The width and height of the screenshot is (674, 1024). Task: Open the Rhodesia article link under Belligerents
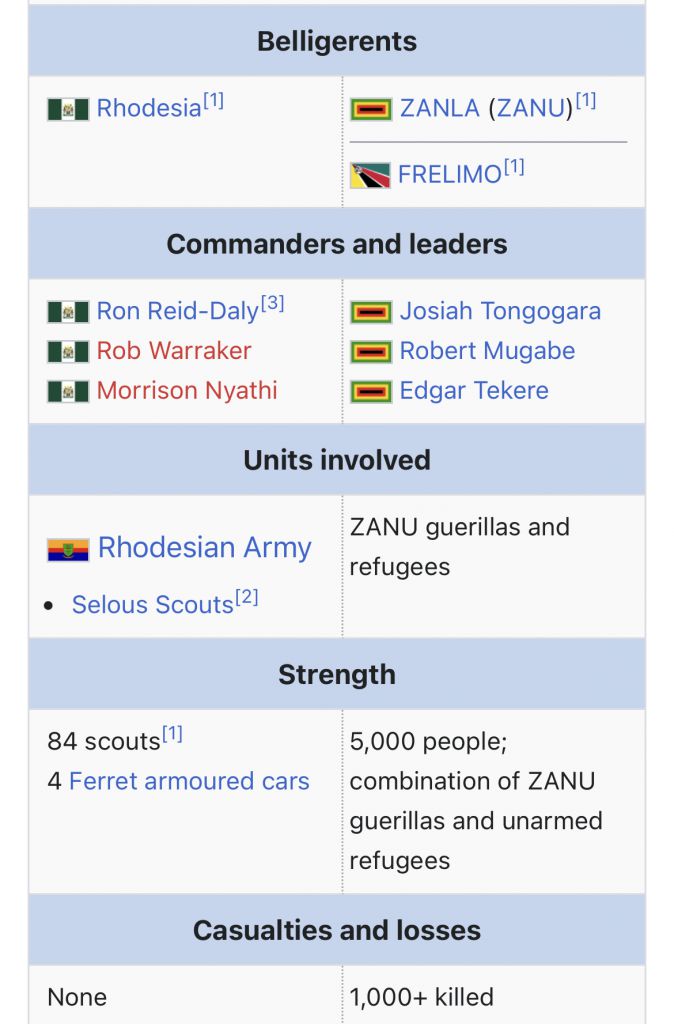pyautogui.click(x=149, y=109)
